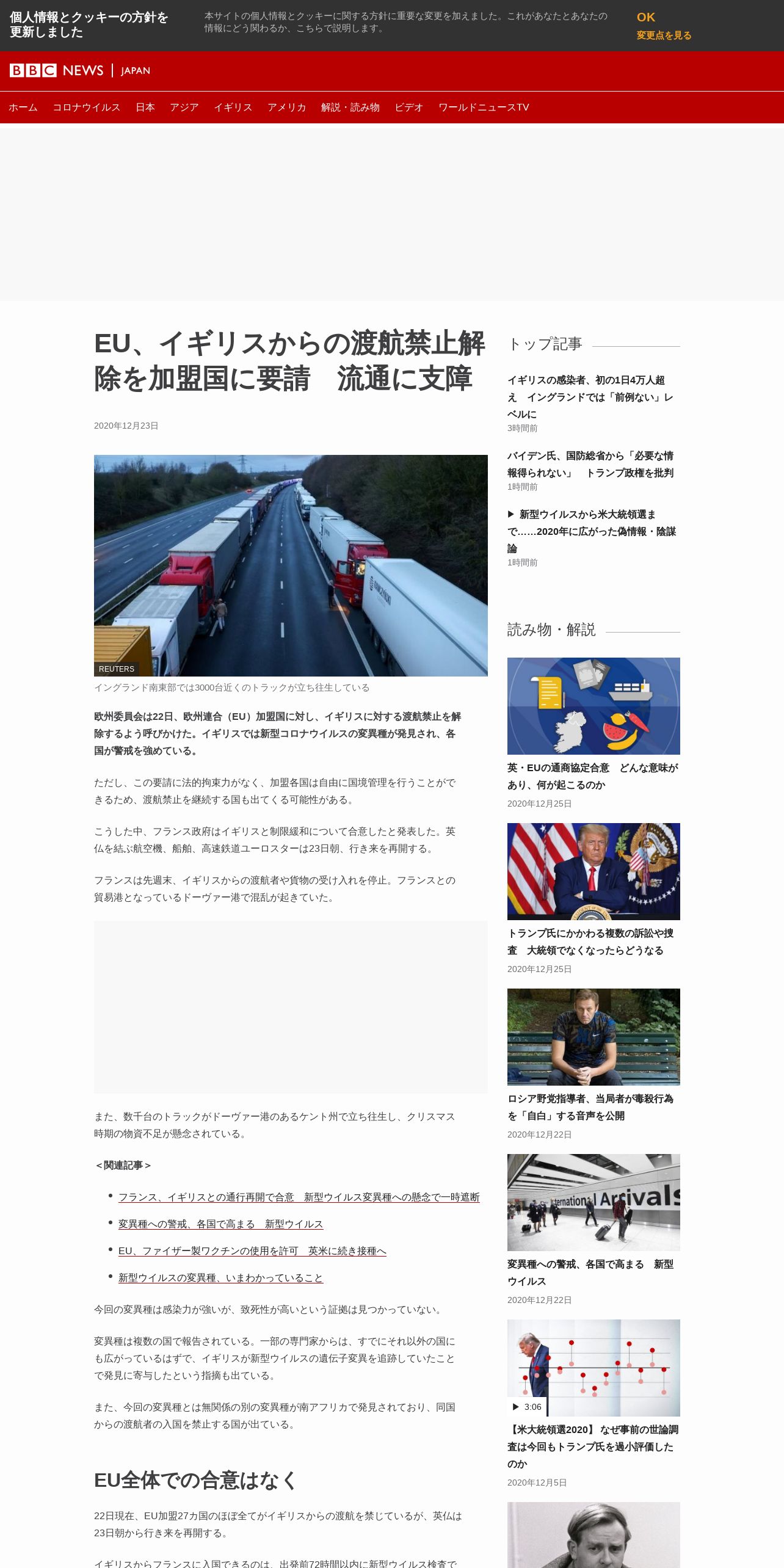
Task: Open ワールドニュースTV section
Action: (484, 107)
